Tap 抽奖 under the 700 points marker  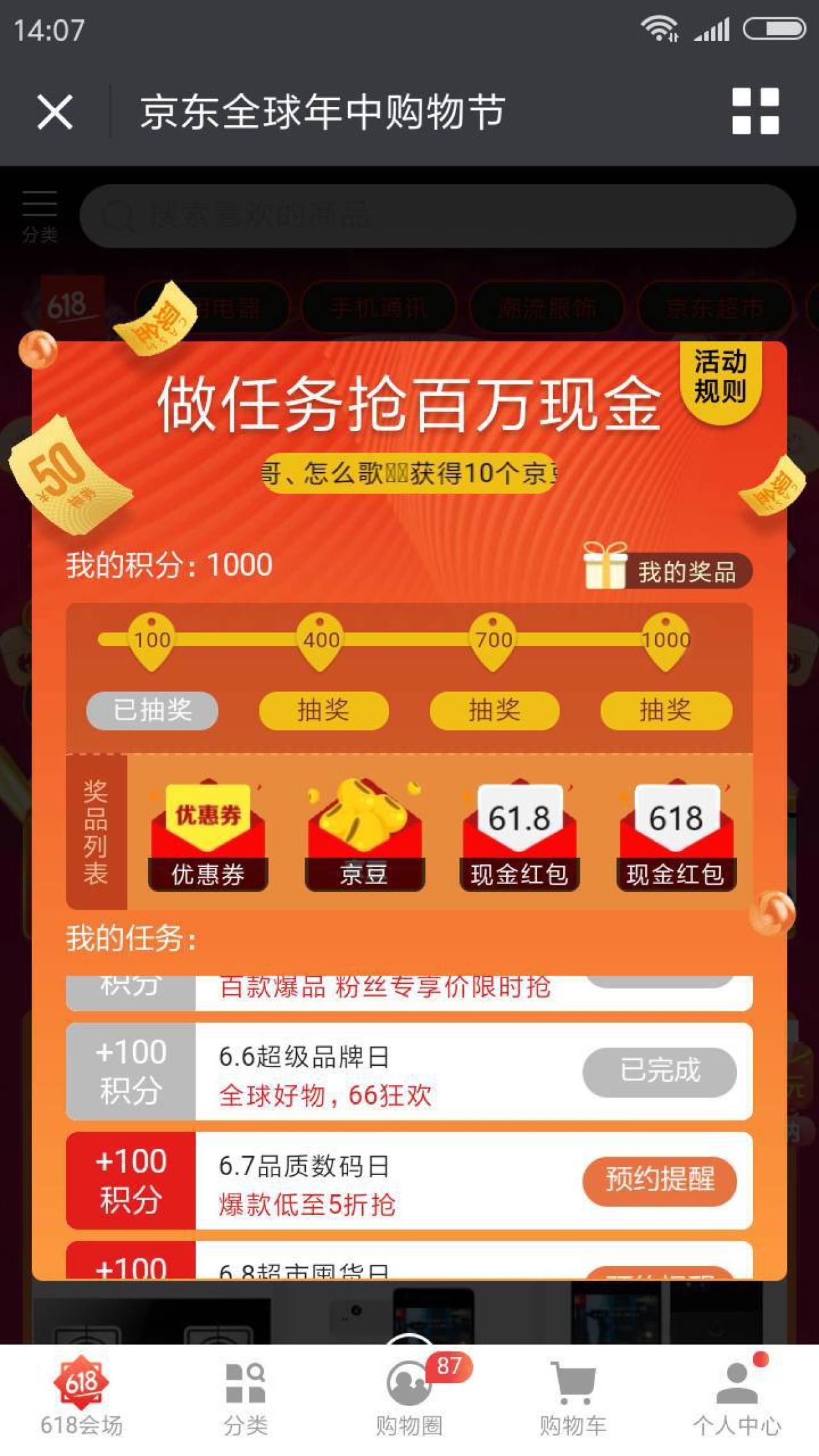click(x=495, y=710)
